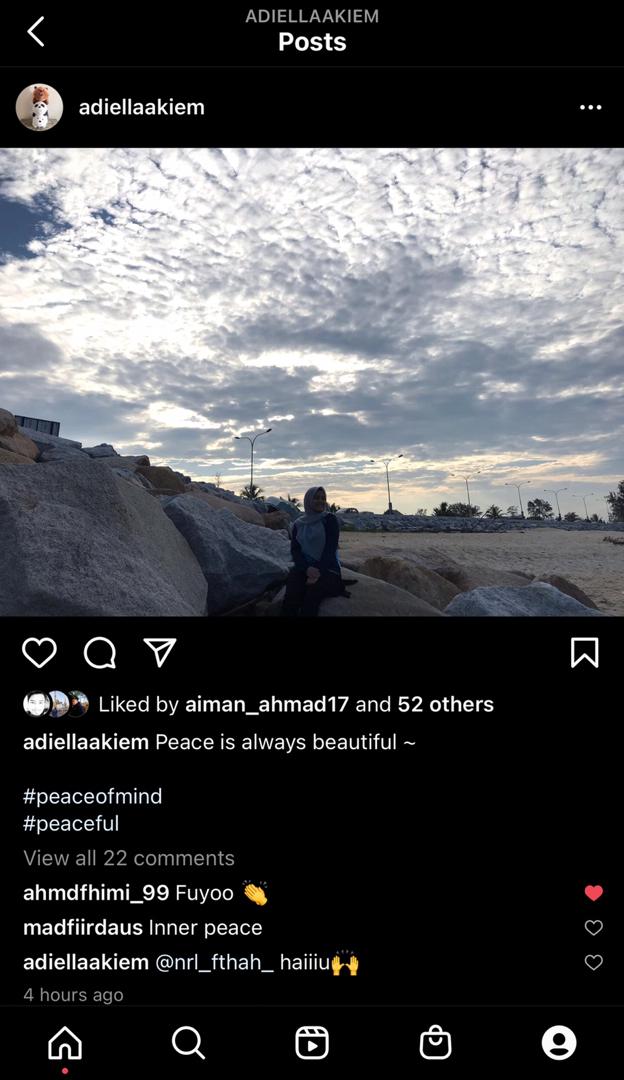
Task: Open adiellaakiem's profile picture in the post header
Action: pyautogui.click(x=39, y=107)
